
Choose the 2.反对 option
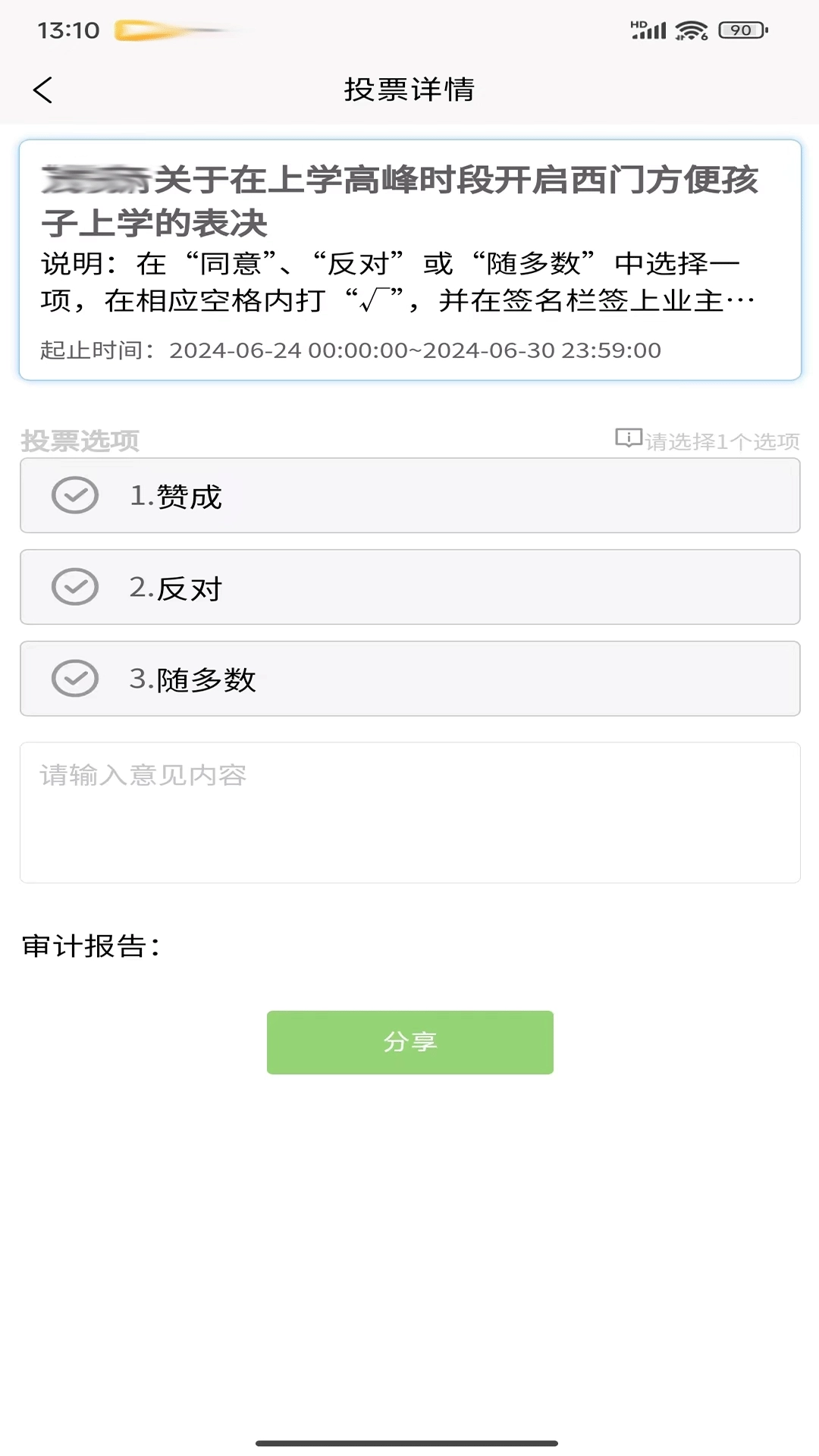(409, 587)
